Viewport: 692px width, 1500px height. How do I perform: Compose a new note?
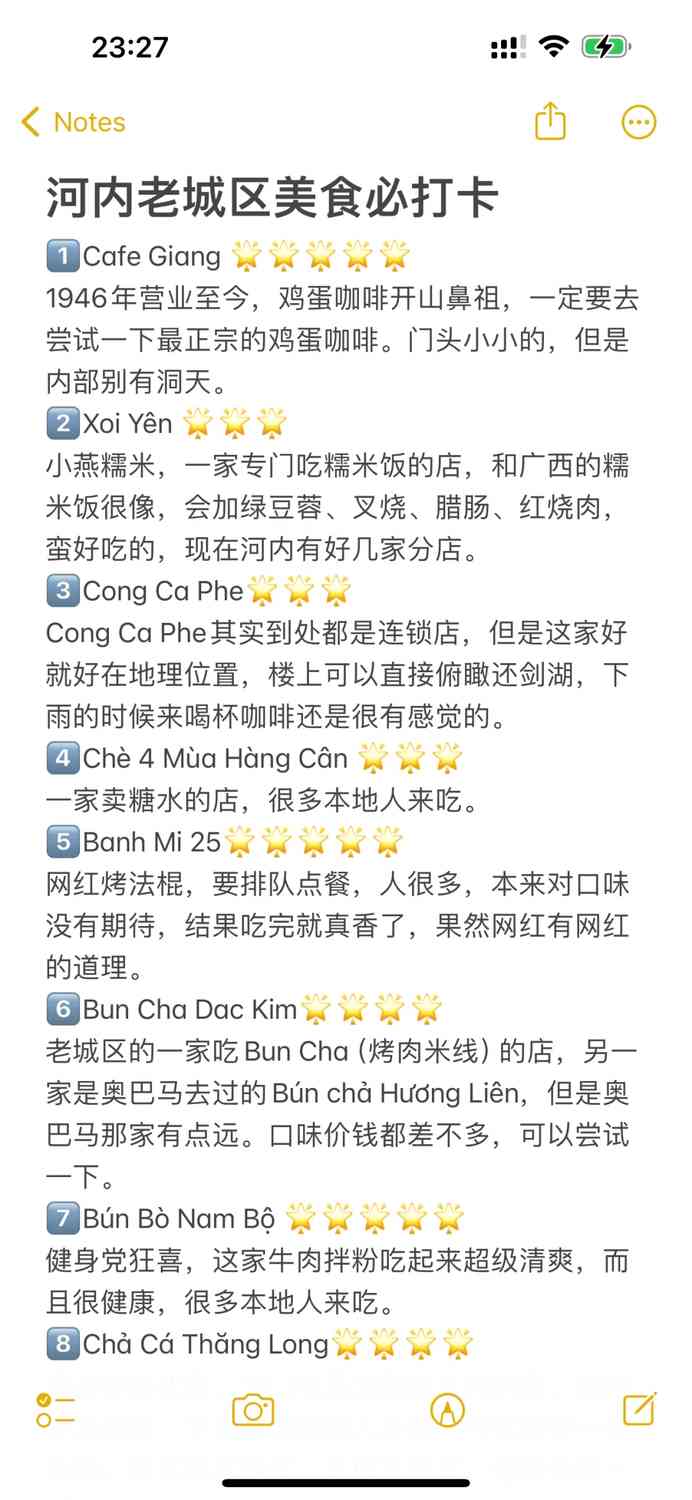639,1408
